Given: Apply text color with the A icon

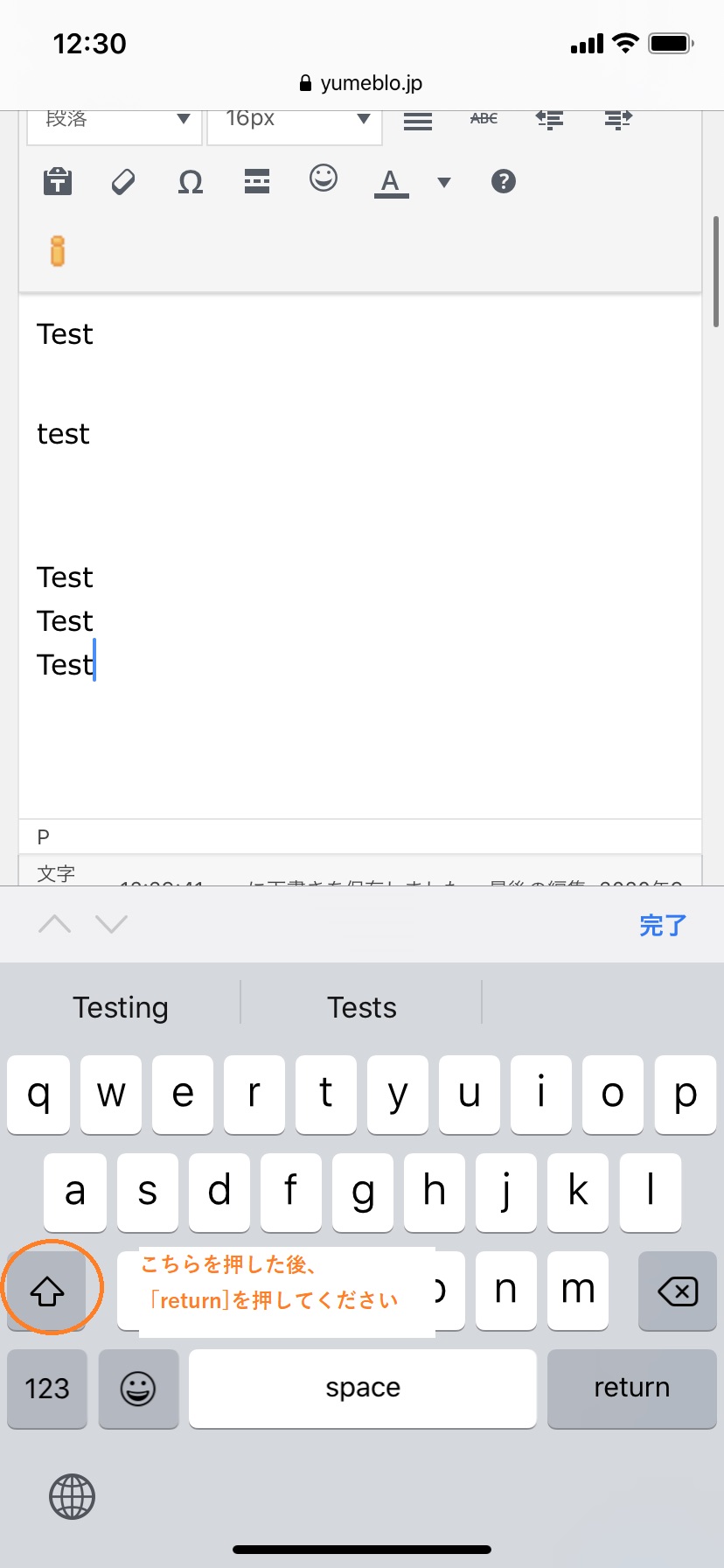Looking at the screenshot, I should (x=391, y=182).
